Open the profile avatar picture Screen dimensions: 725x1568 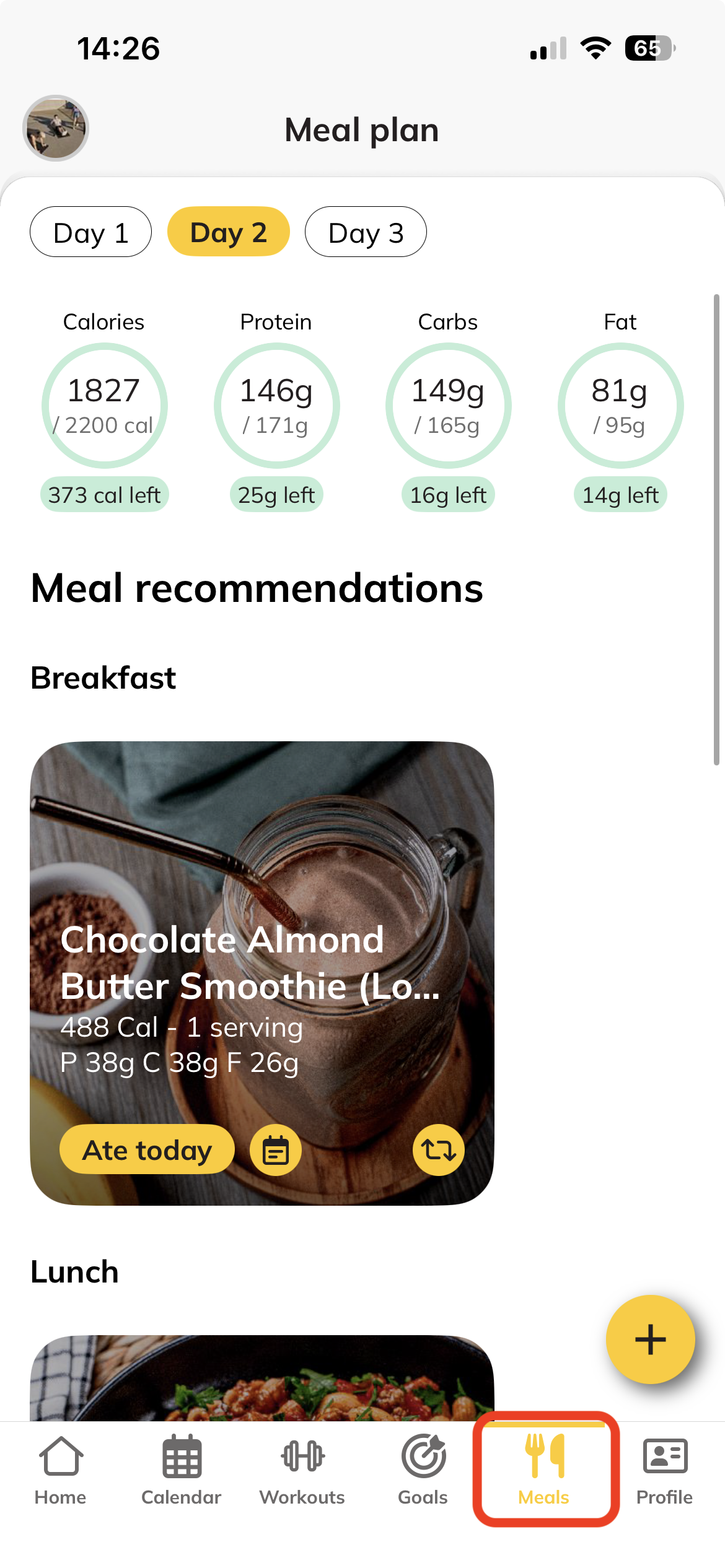(x=56, y=128)
